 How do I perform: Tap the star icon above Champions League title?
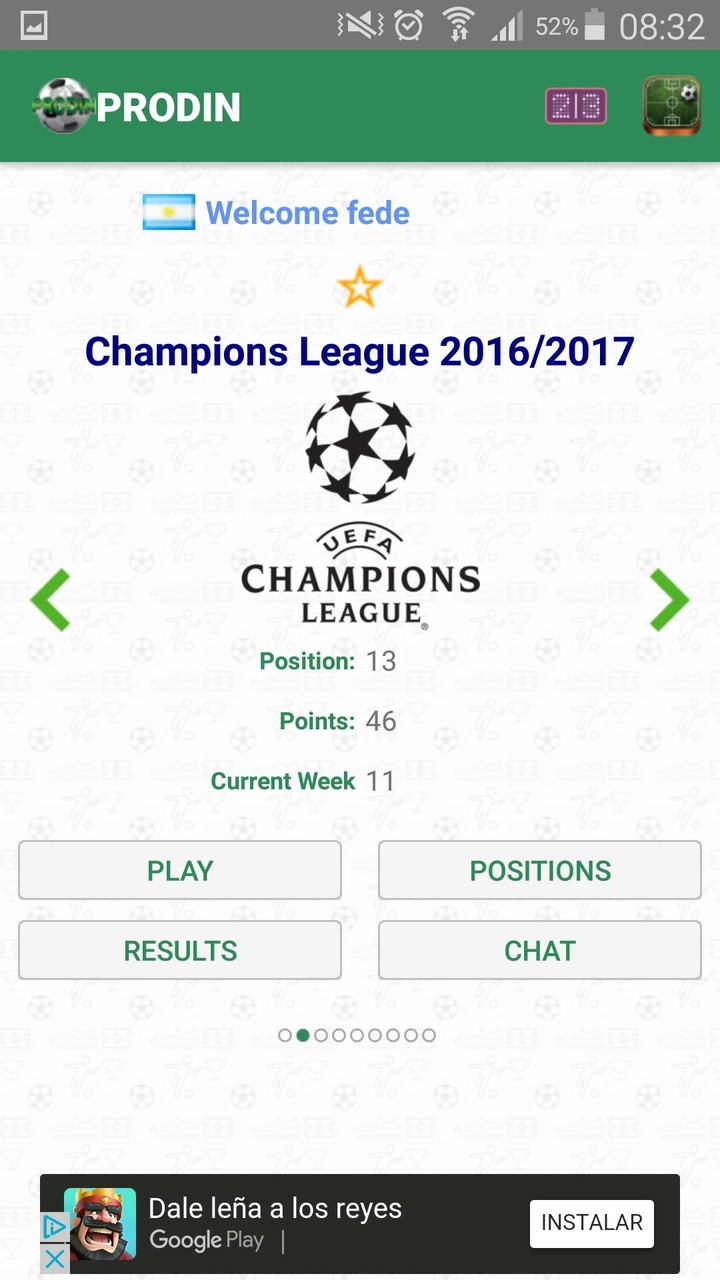[x=359, y=288]
